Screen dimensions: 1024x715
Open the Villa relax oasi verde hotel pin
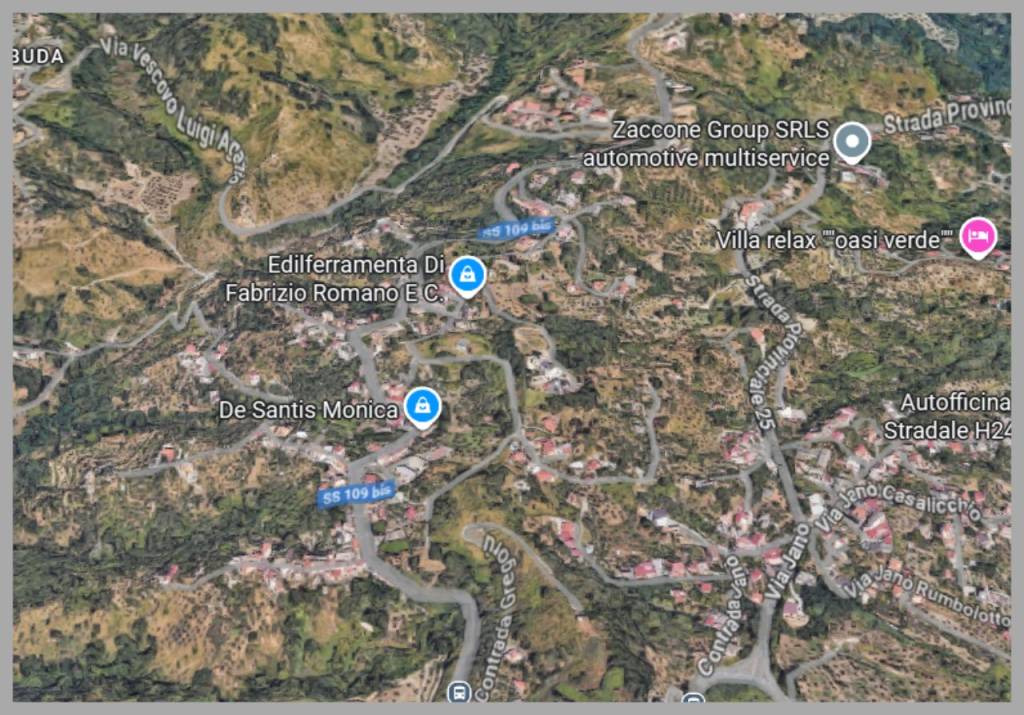(977, 236)
